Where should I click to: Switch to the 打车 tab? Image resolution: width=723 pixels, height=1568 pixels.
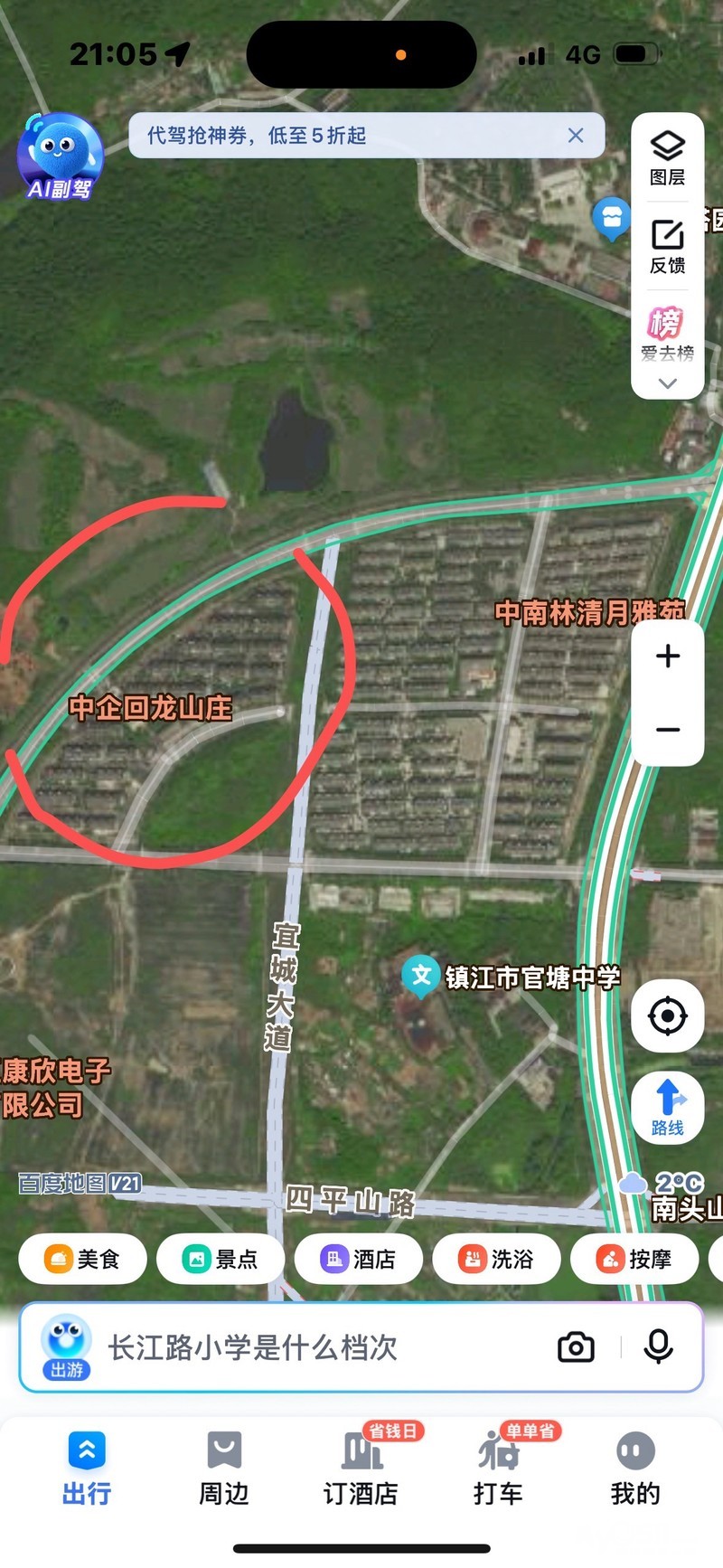click(x=498, y=1469)
